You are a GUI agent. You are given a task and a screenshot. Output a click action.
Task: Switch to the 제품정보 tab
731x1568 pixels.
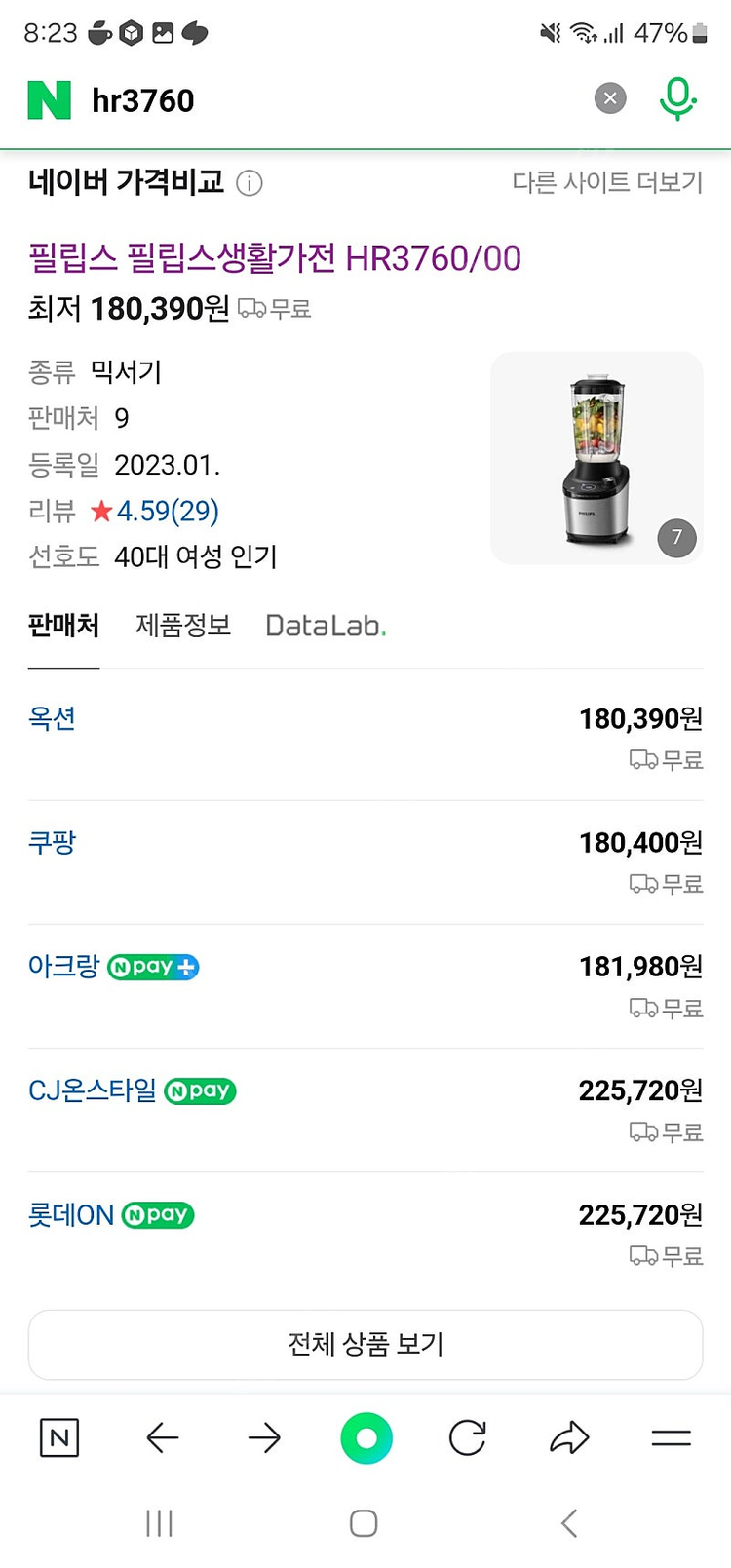[x=183, y=626]
